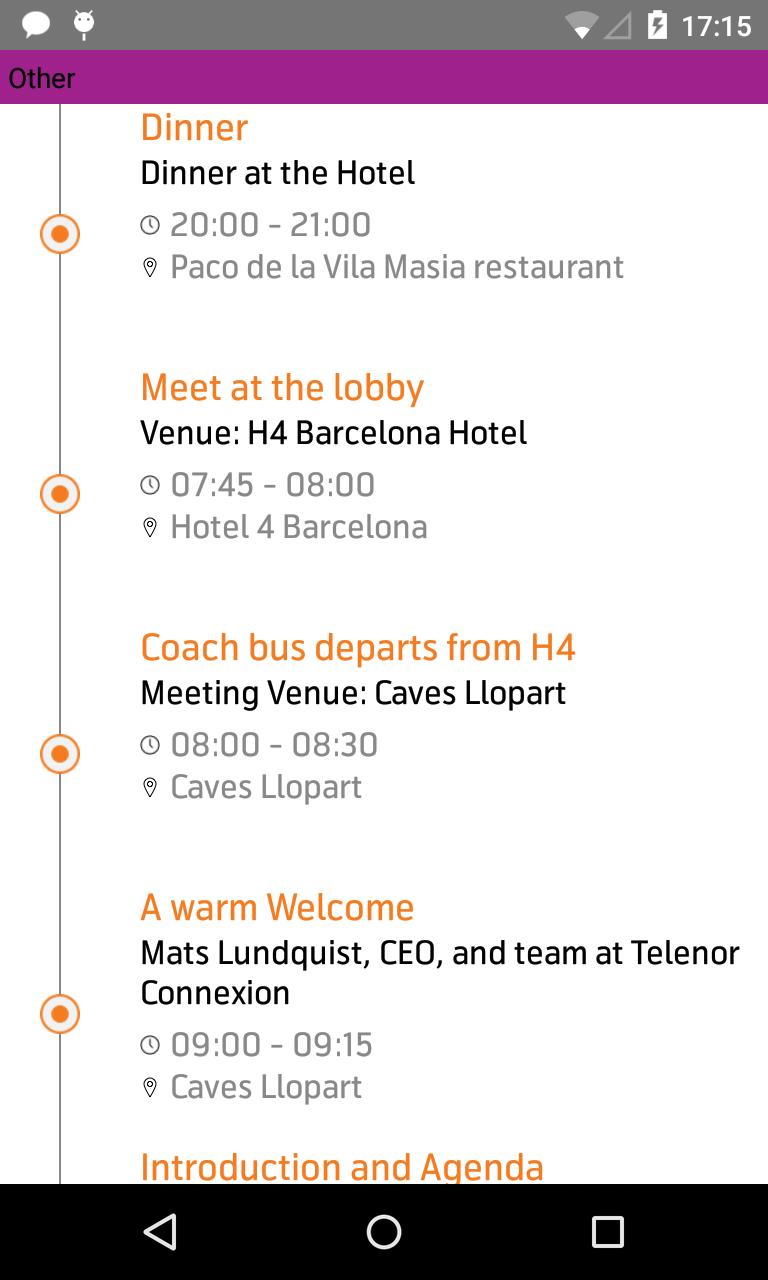Image resolution: width=768 pixels, height=1280 pixels.
Task: Tap the Recents navigation button
Action: [608, 1231]
